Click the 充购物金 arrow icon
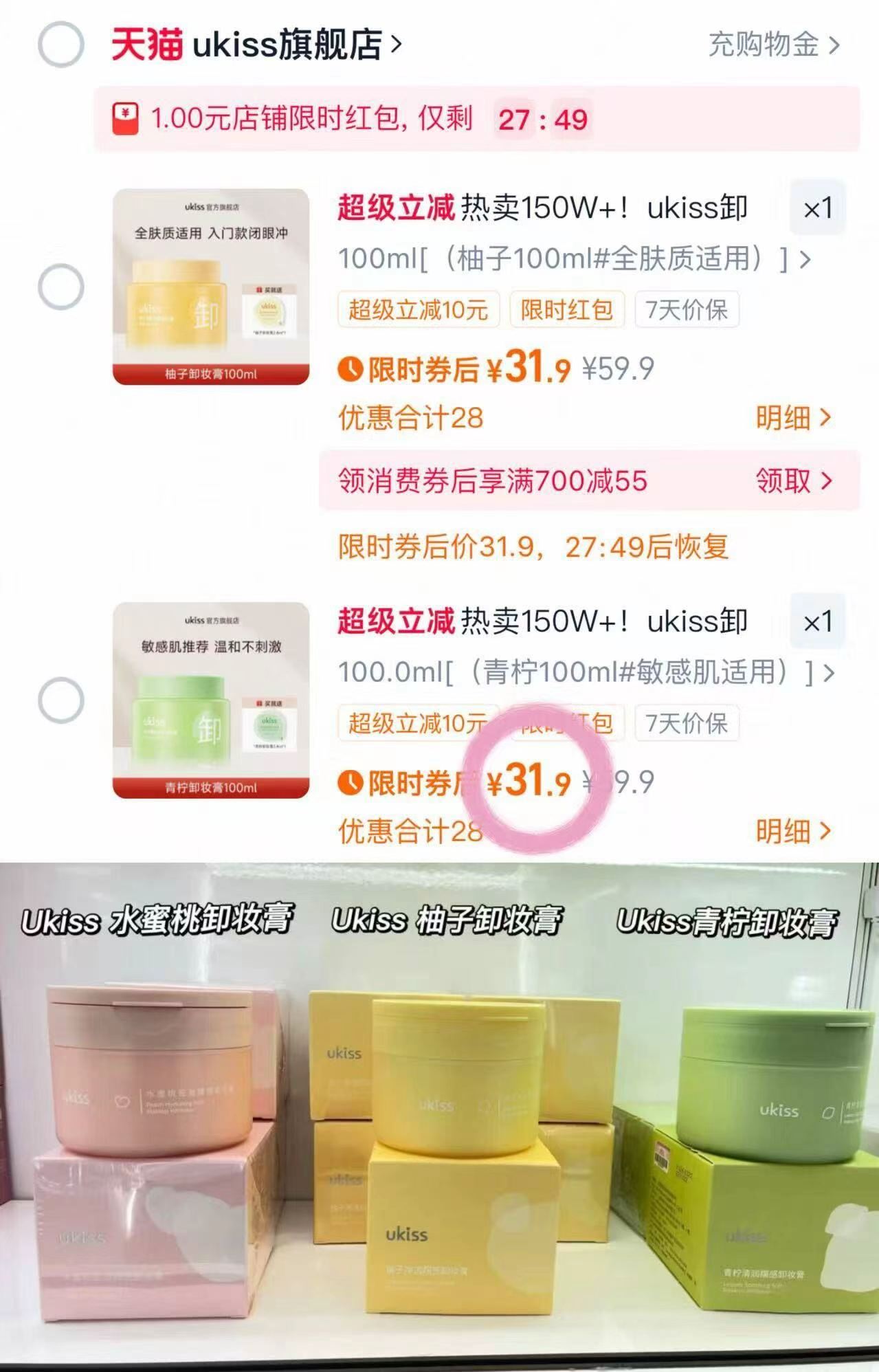Viewport: 879px width, 1372px height. coord(832,43)
